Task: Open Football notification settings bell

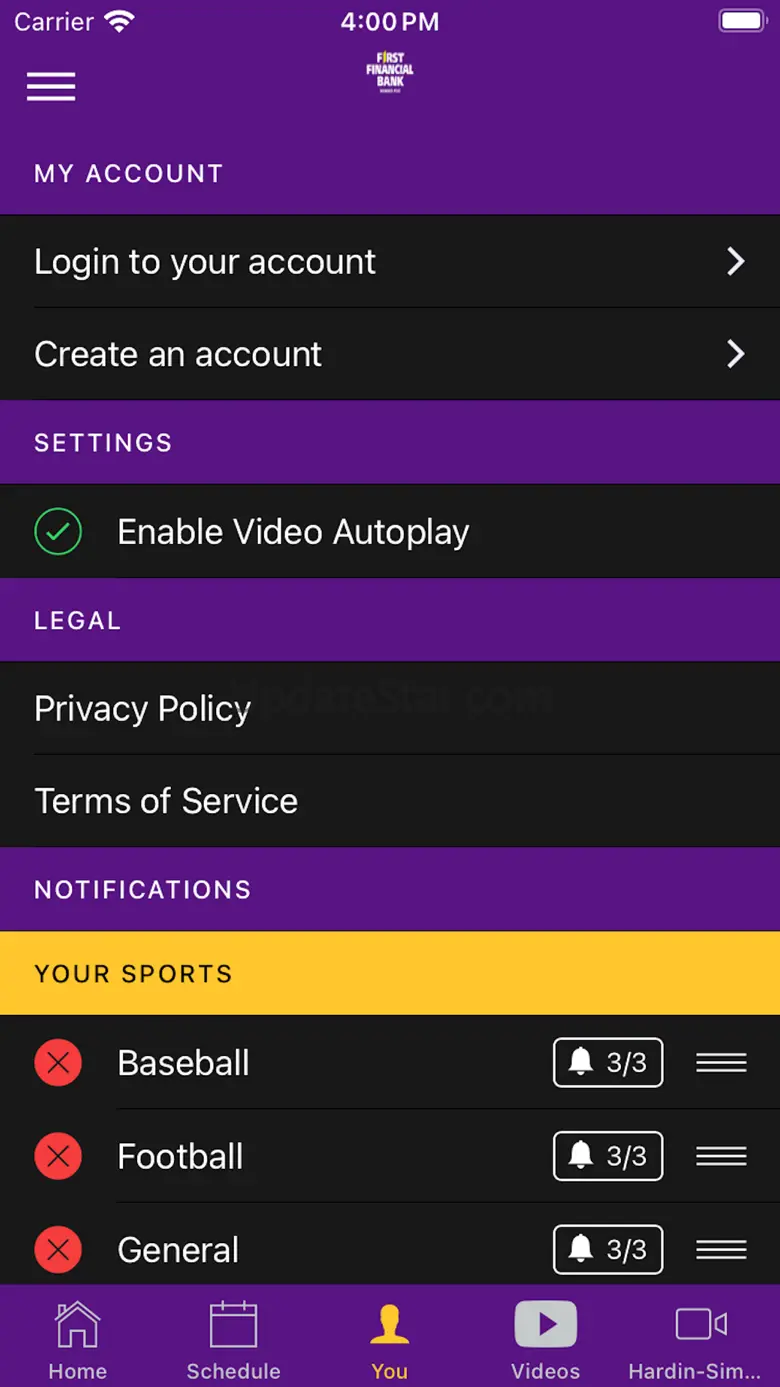Action: (608, 1157)
